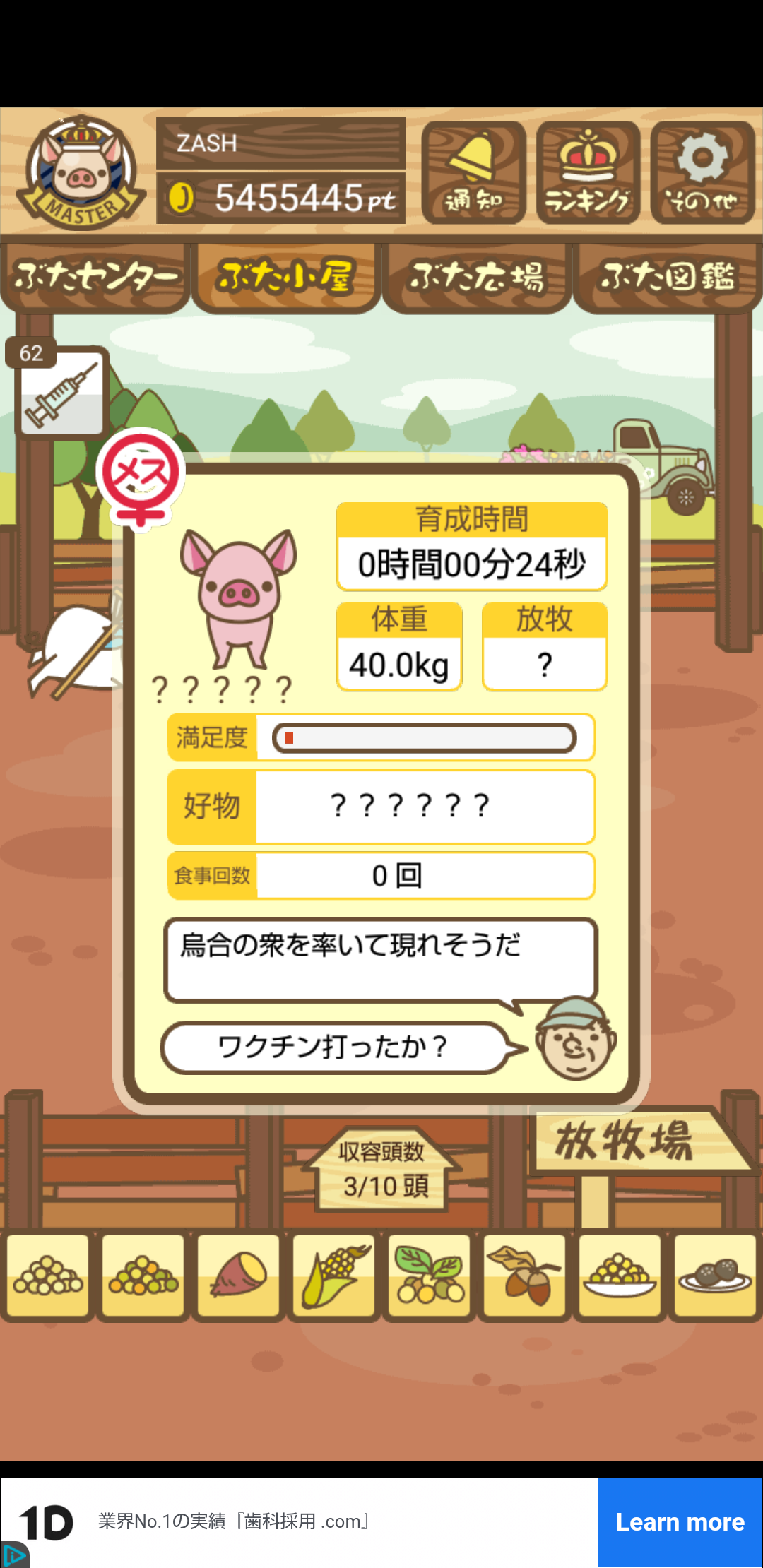The width and height of the screenshot is (763, 1568).
Task: Tap the Learn more ad button
Action: click(680, 1522)
